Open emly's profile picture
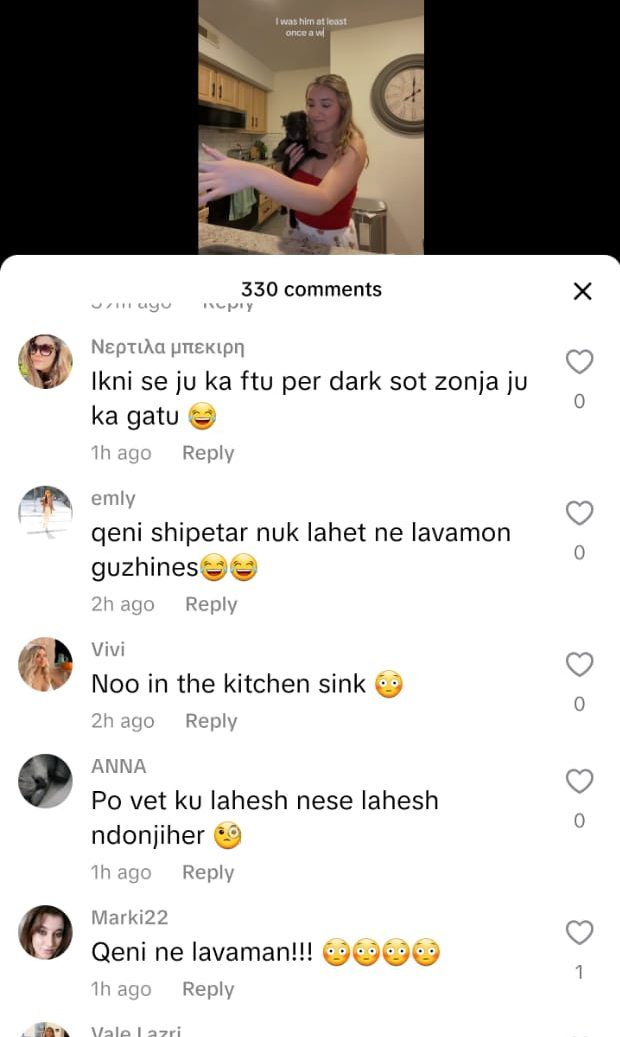Viewport: 620px width, 1037px height. [x=46, y=513]
